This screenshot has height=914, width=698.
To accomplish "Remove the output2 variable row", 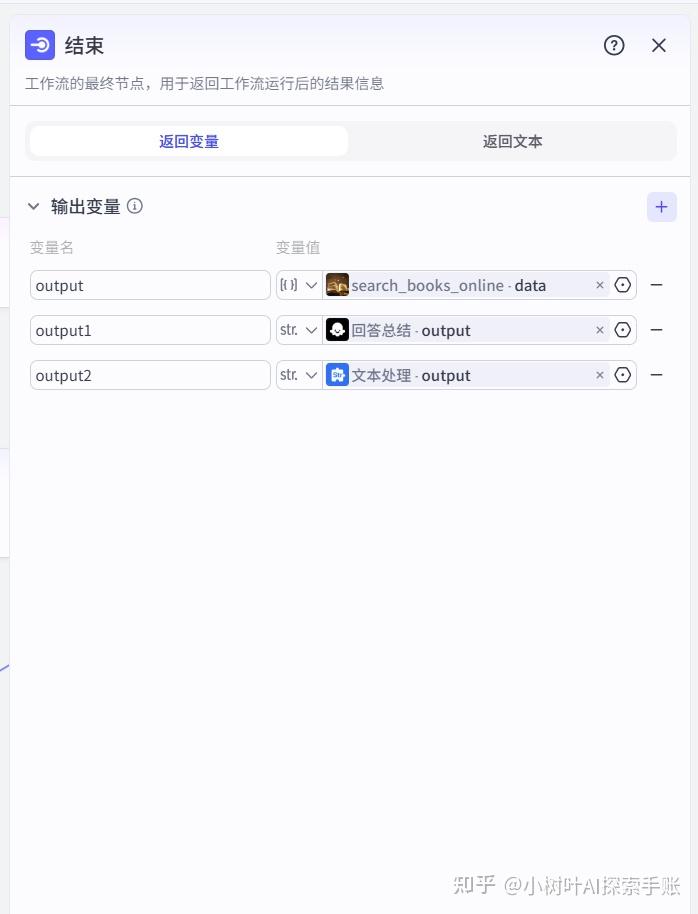I will 657,375.
